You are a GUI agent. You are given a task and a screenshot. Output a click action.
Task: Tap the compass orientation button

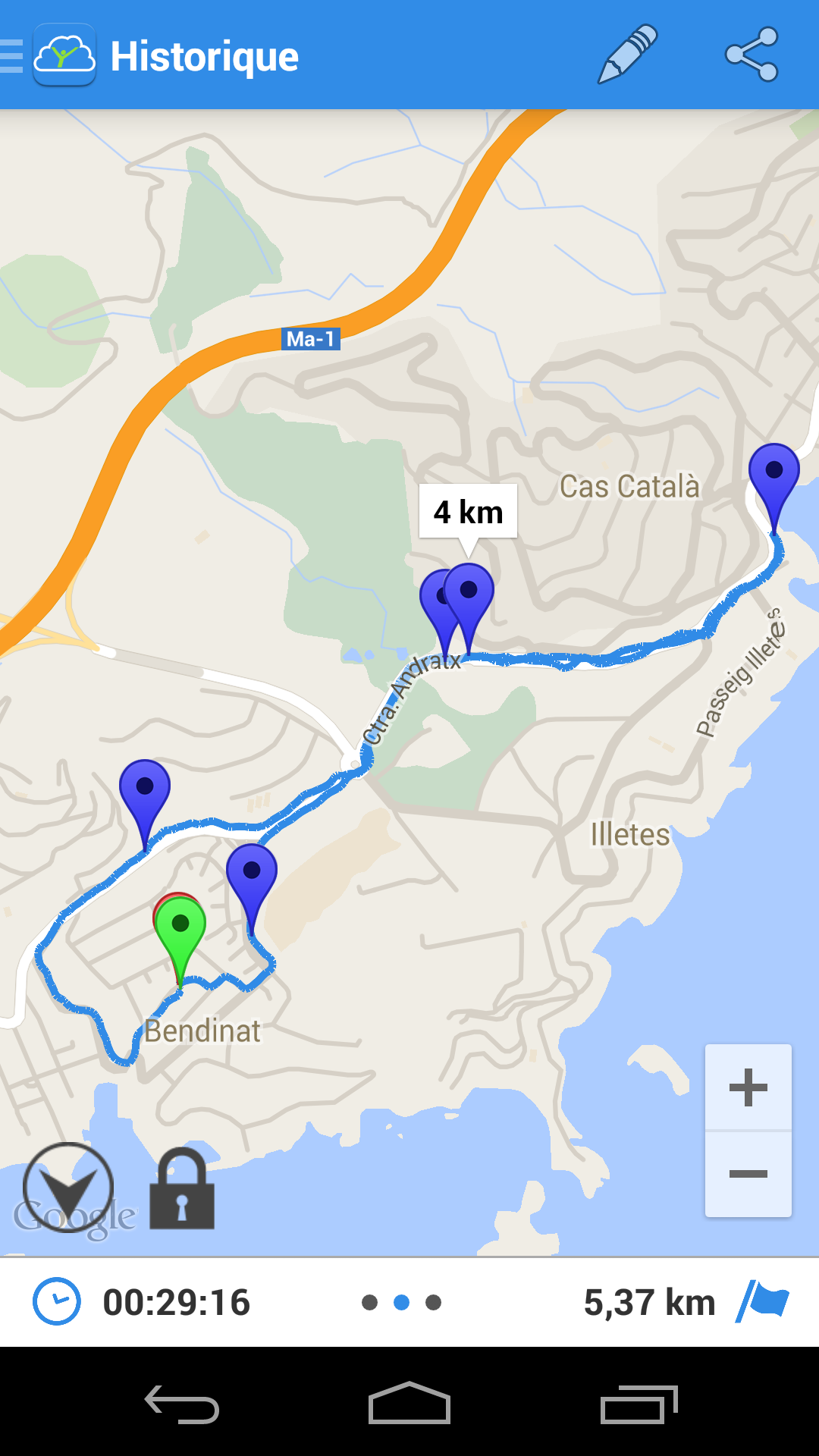coord(68,1188)
